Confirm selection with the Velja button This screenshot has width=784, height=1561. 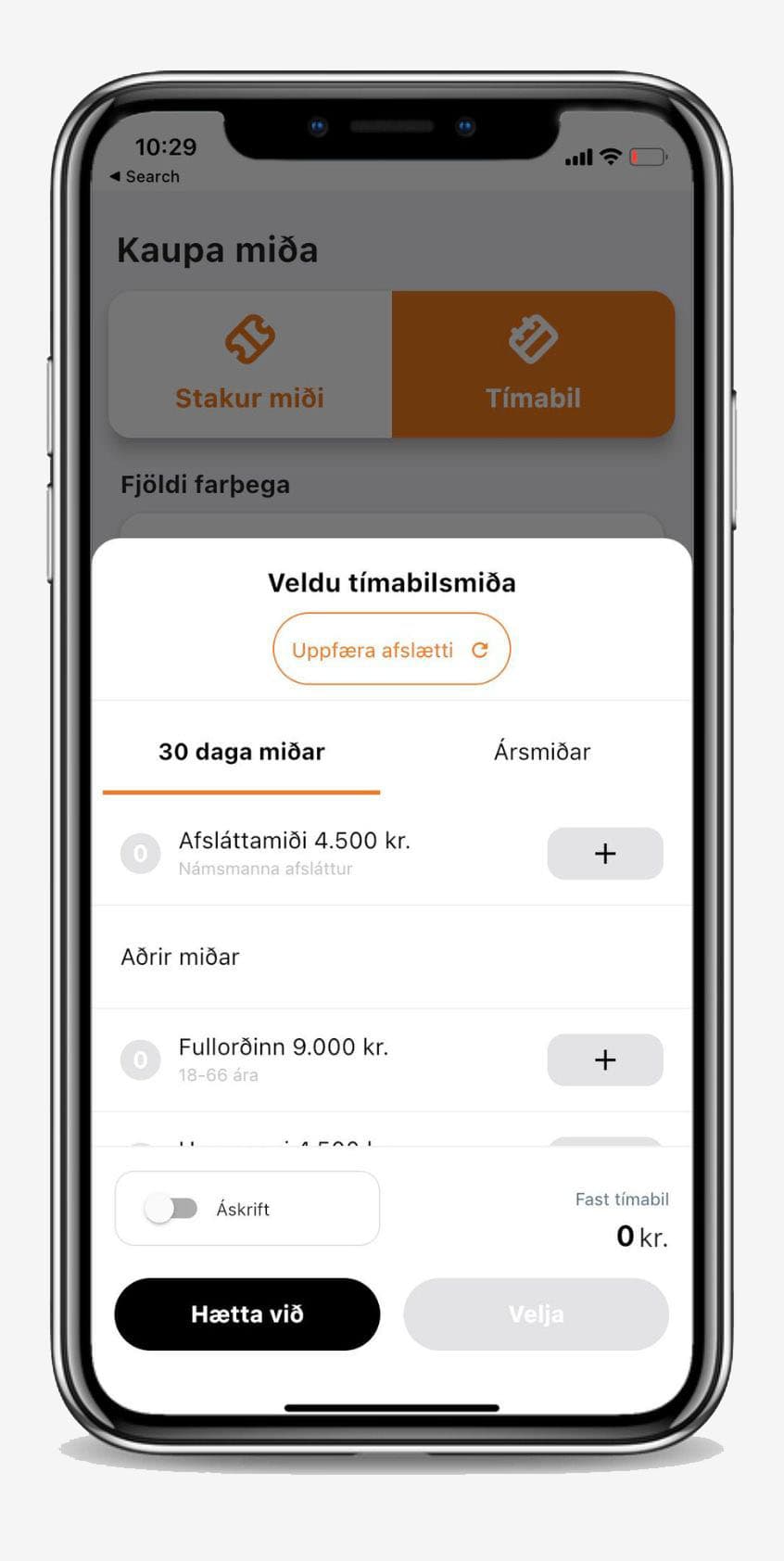(x=536, y=1314)
